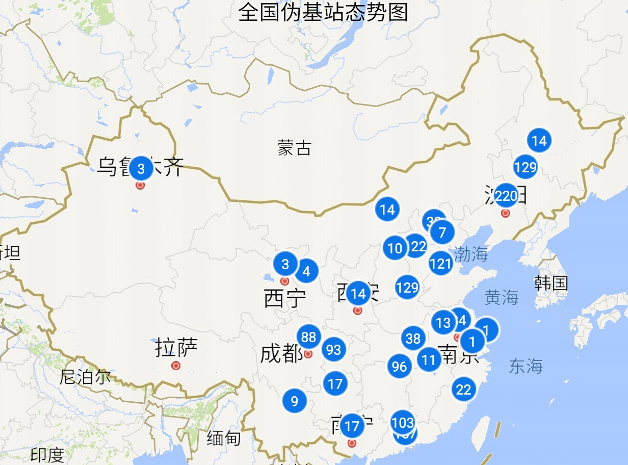Tap the cluster marker labeled 13
The image size is (628, 465).
click(443, 322)
